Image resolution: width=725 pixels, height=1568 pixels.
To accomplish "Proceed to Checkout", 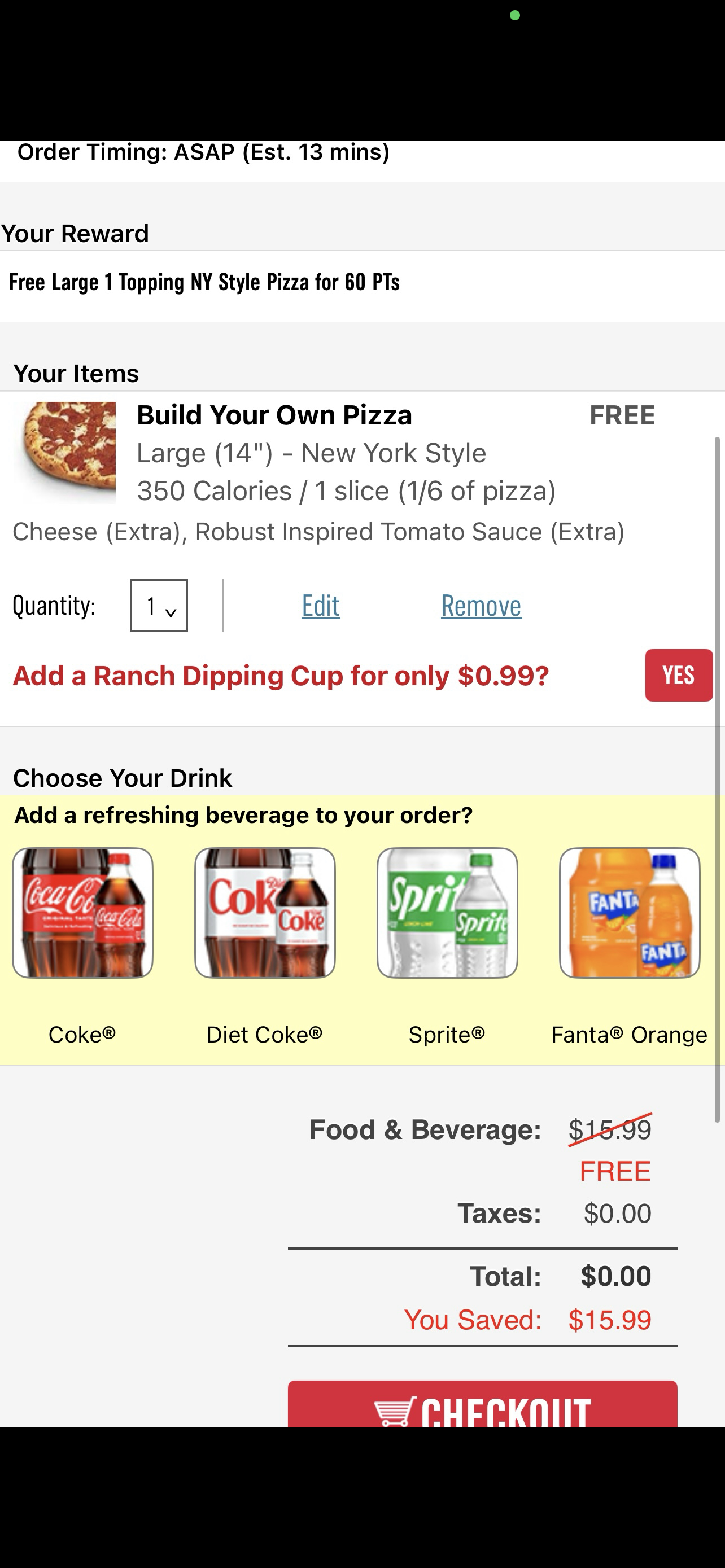I will [482, 1407].
